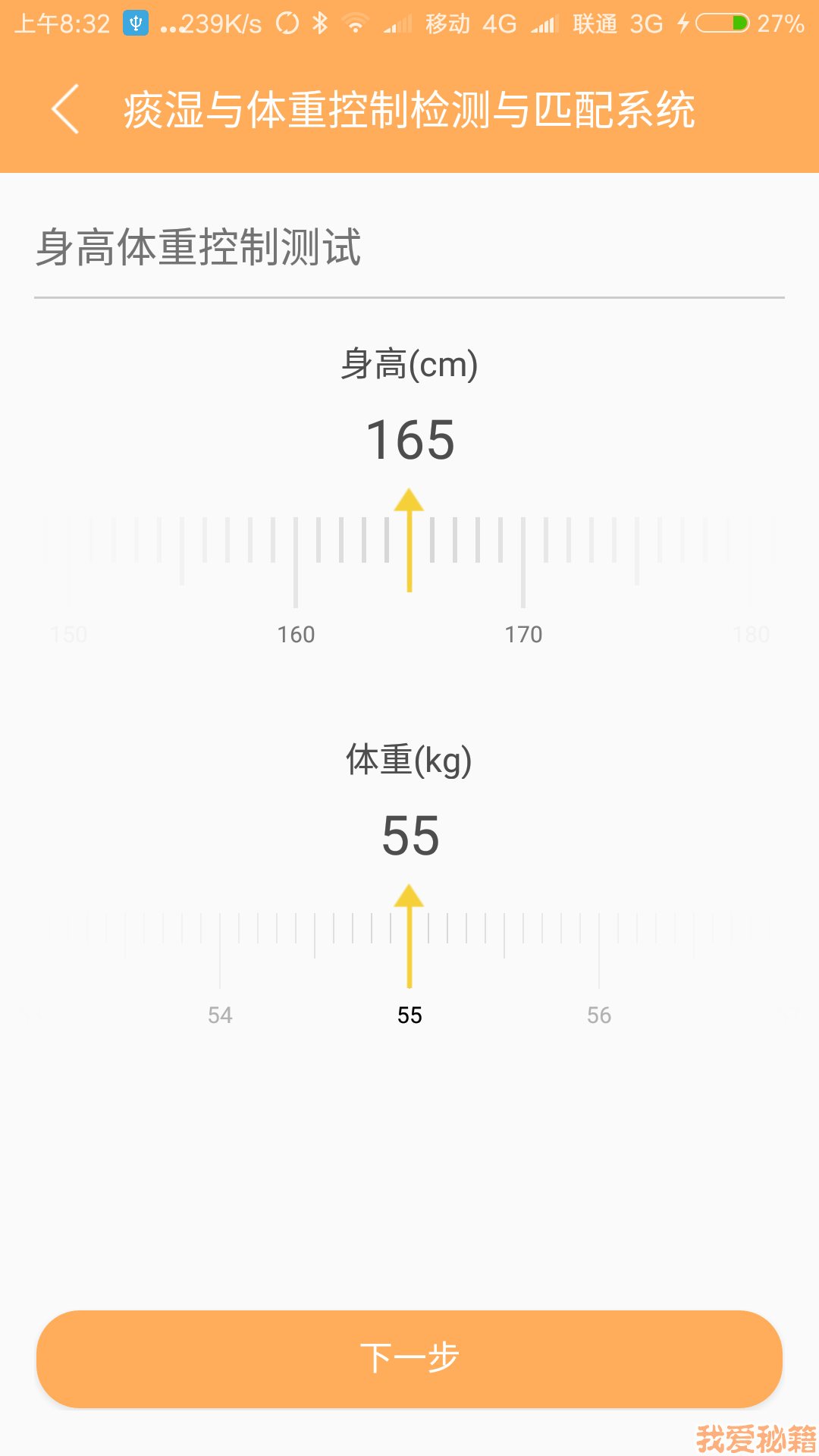Tap the height ruler at 170
819x1456 pixels.
(523, 561)
